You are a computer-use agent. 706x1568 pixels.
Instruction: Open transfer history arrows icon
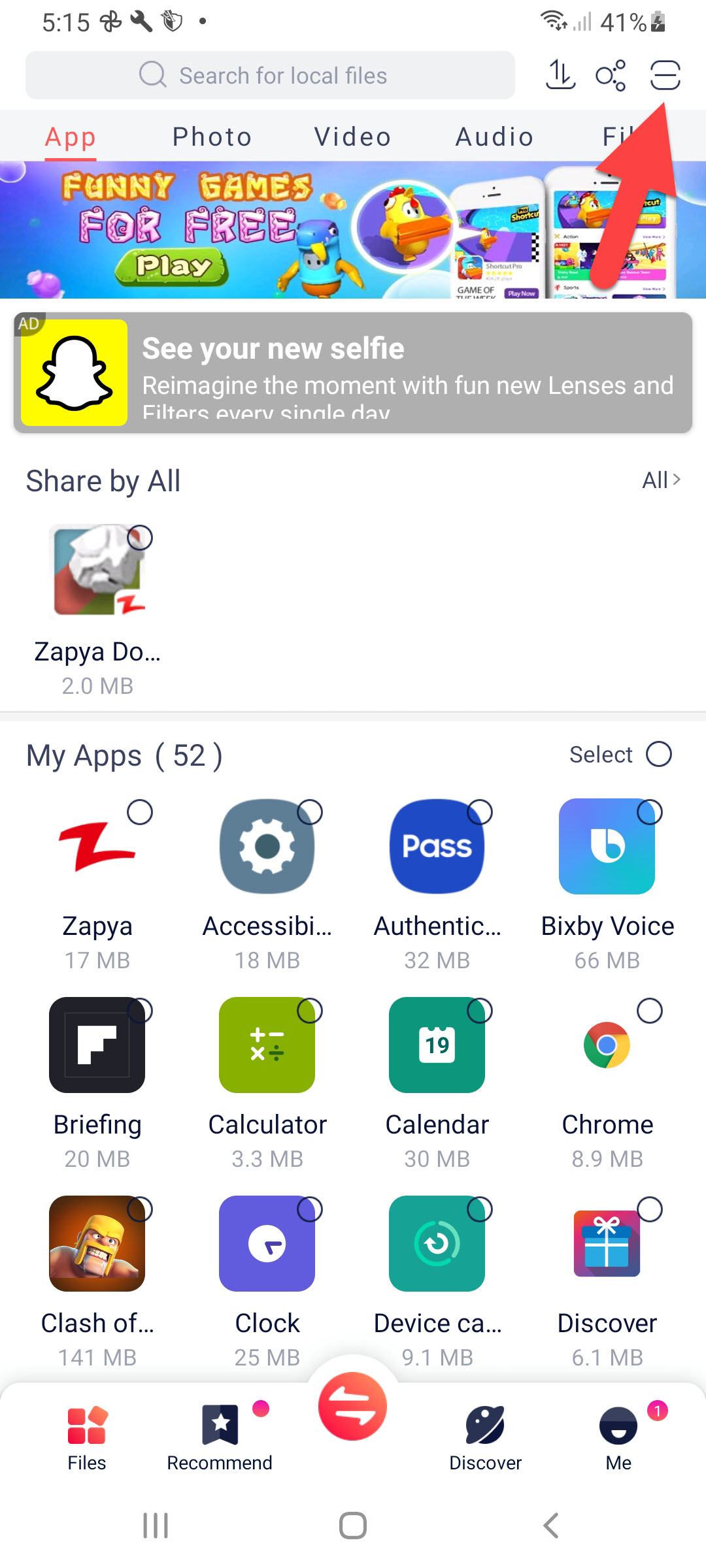[560, 74]
